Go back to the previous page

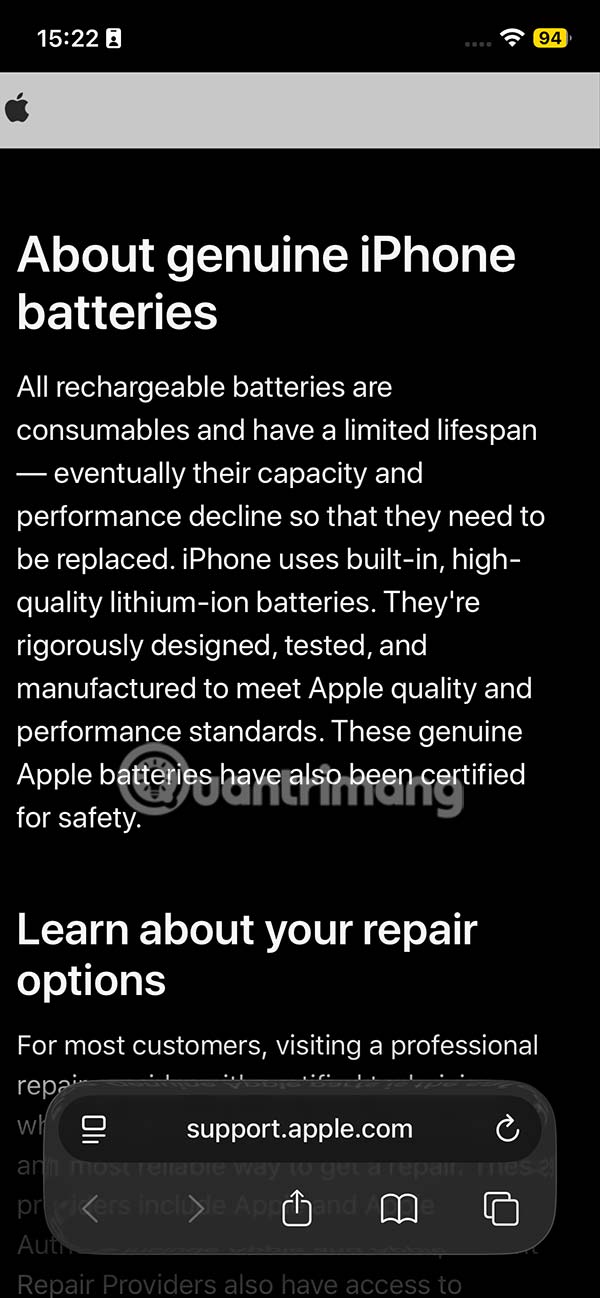[91, 1210]
